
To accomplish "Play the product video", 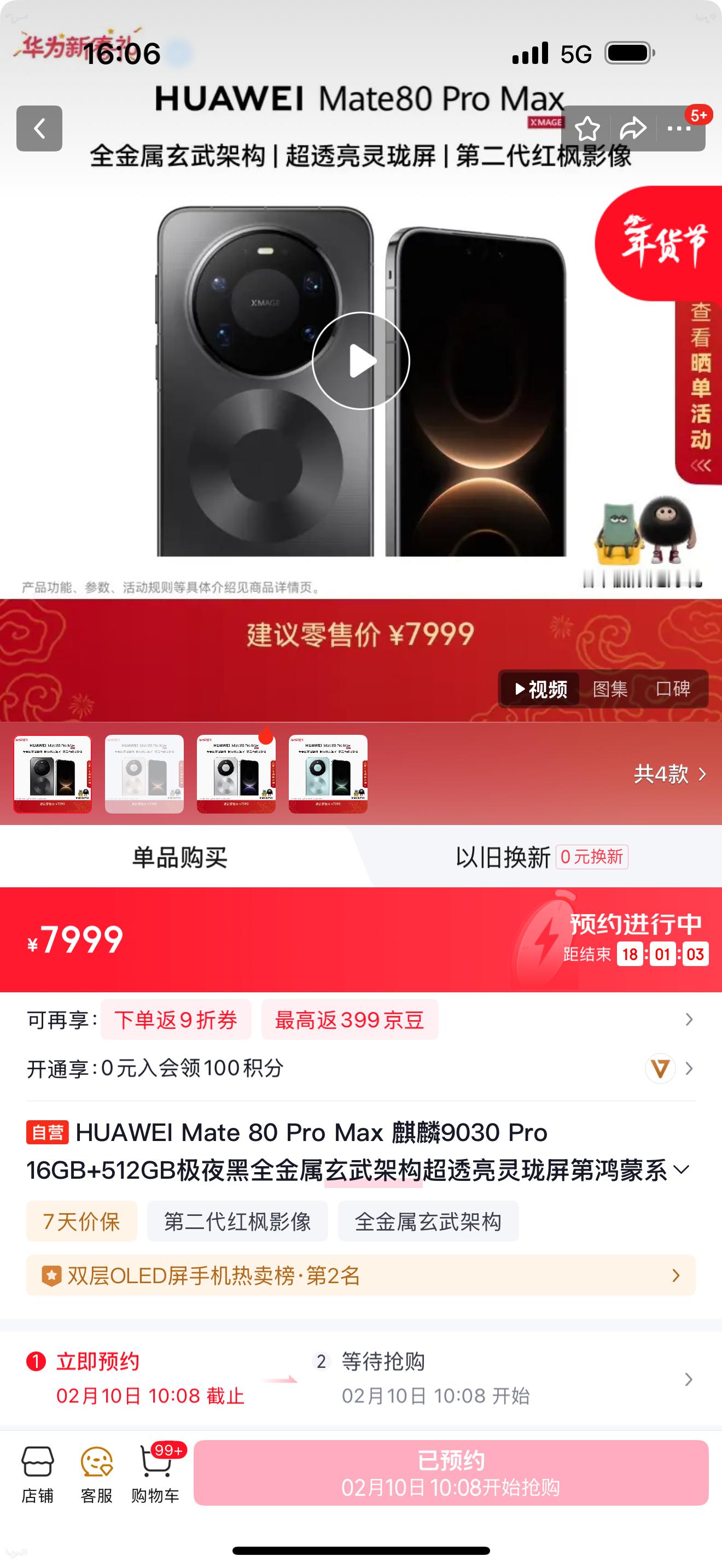I will (361, 360).
